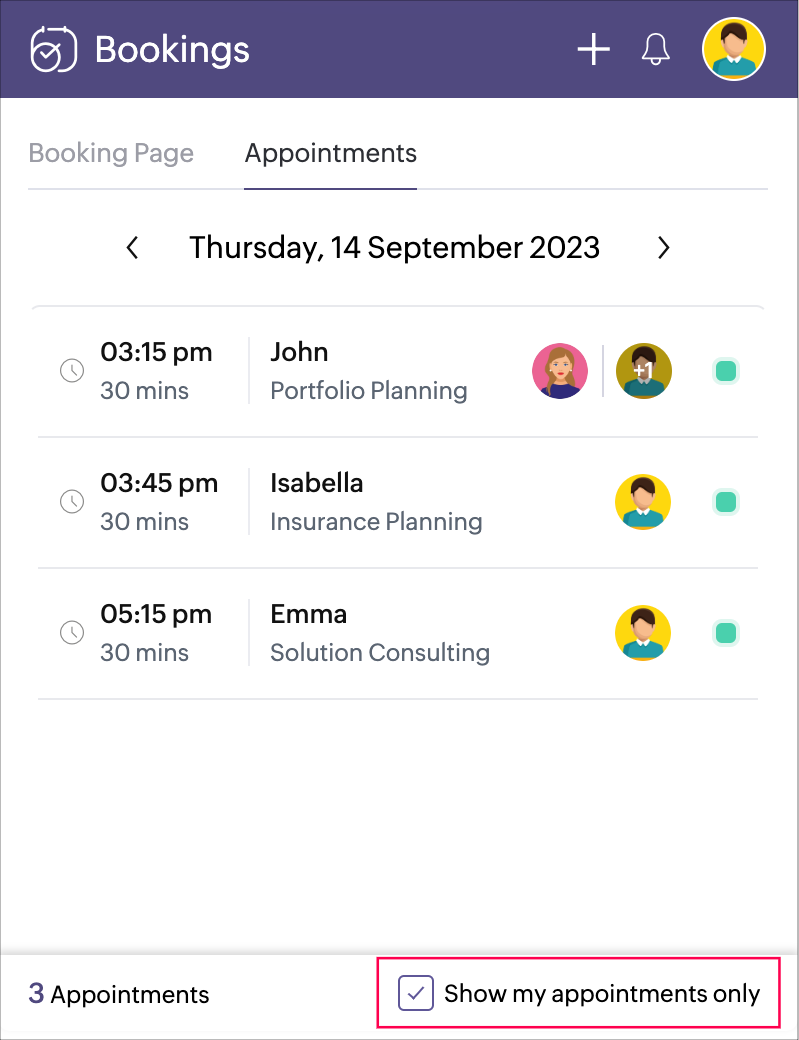Open John's Portfolio Planning appointment
The image size is (799, 1040).
(368, 371)
